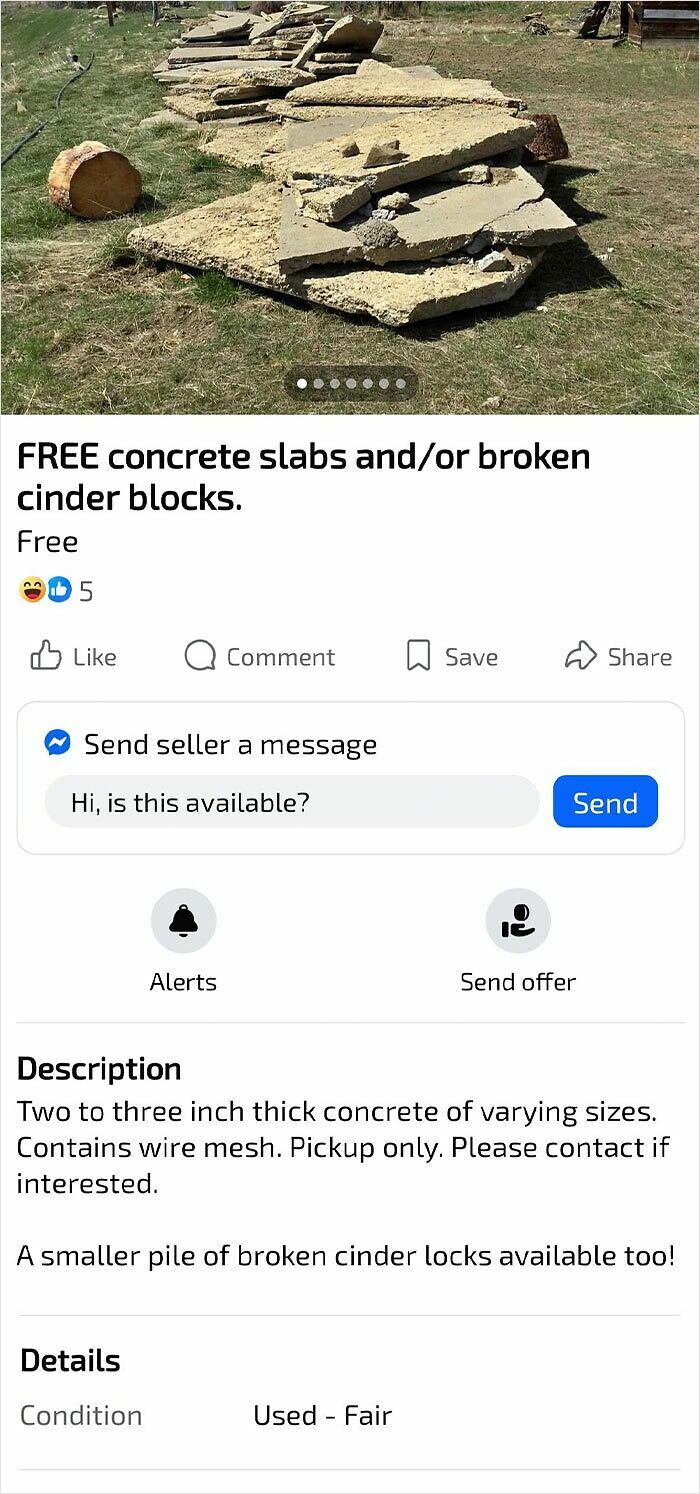This screenshot has width=700, height=1494.
Task: Tap the 'Hi, is this available?' message field
Action: tap(291, 802)
